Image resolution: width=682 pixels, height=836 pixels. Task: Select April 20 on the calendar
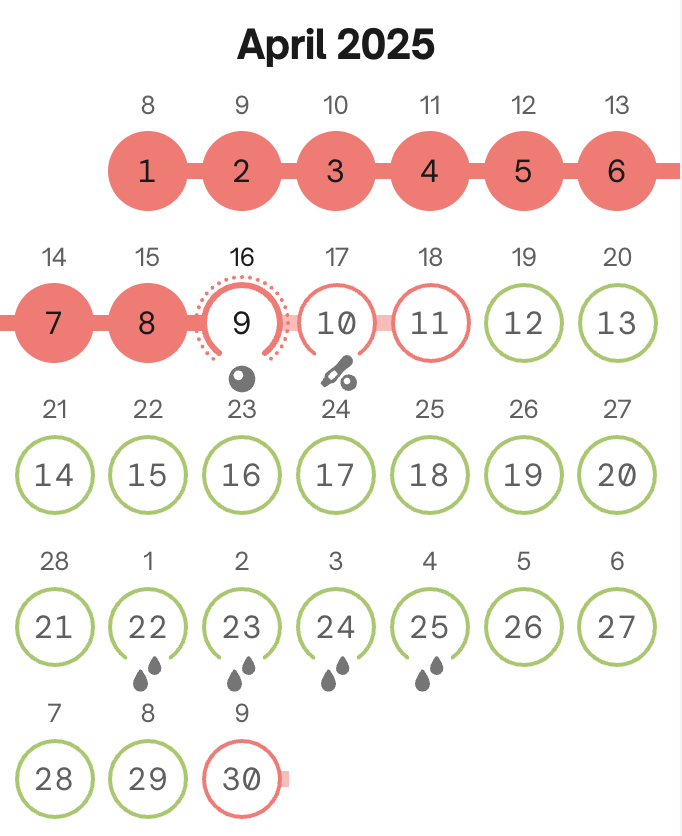617,475
